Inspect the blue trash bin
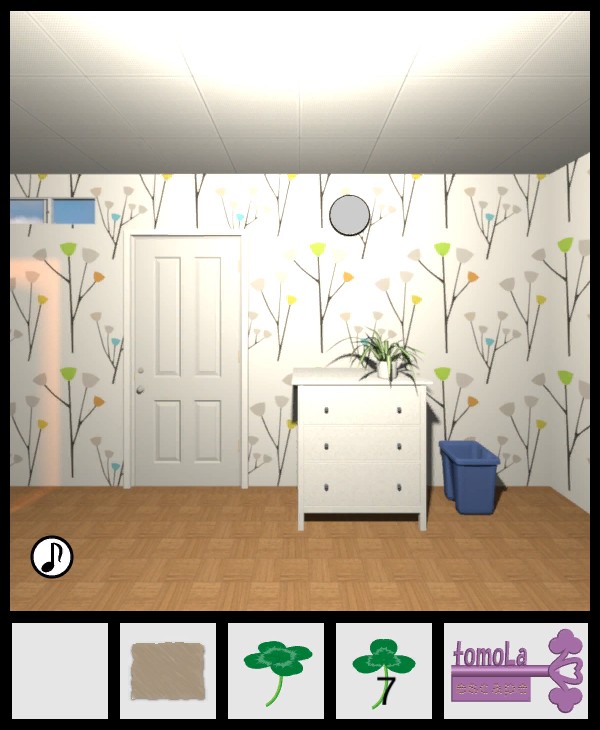 tap(470, 477)
